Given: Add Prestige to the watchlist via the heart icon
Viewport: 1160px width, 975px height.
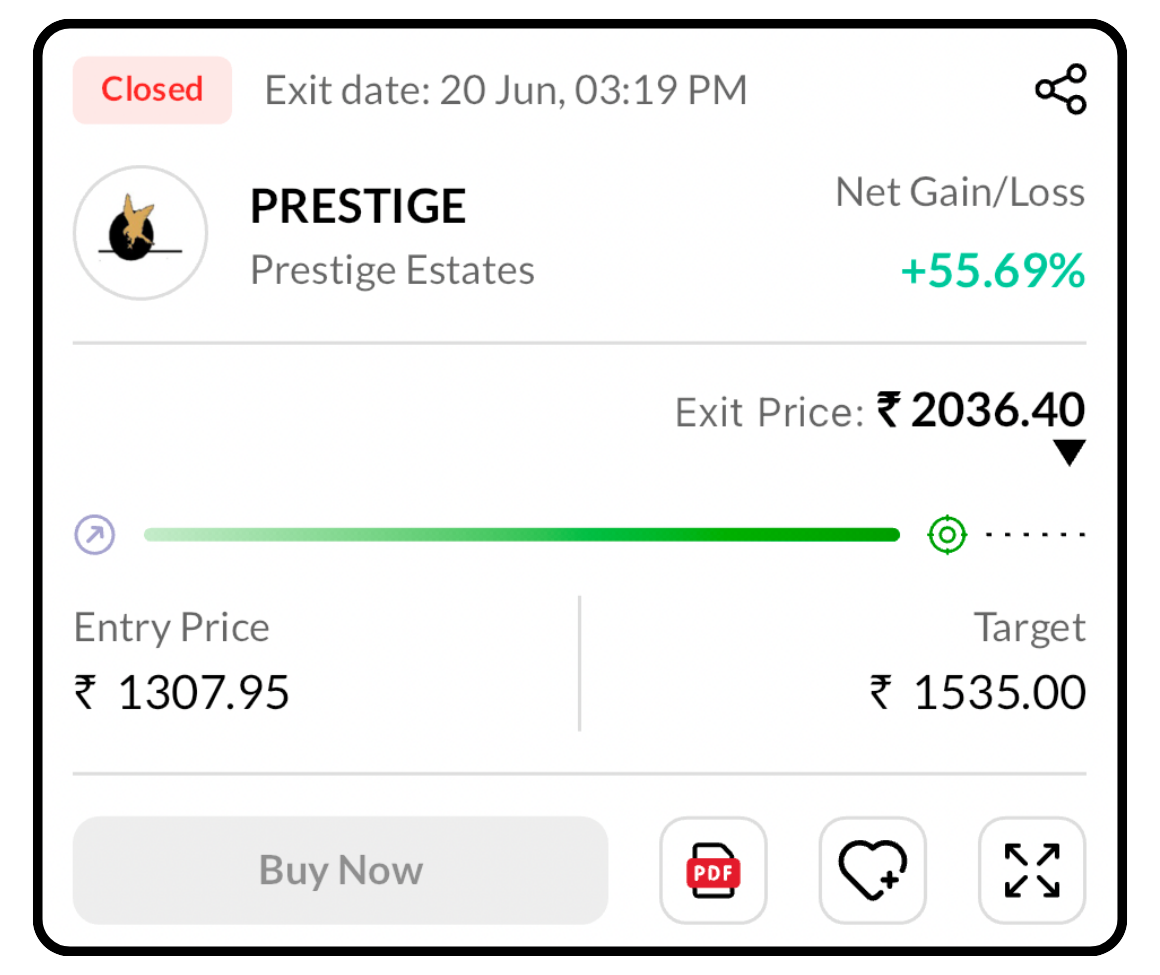Looking at the screenshot, I should coord(872,870).
